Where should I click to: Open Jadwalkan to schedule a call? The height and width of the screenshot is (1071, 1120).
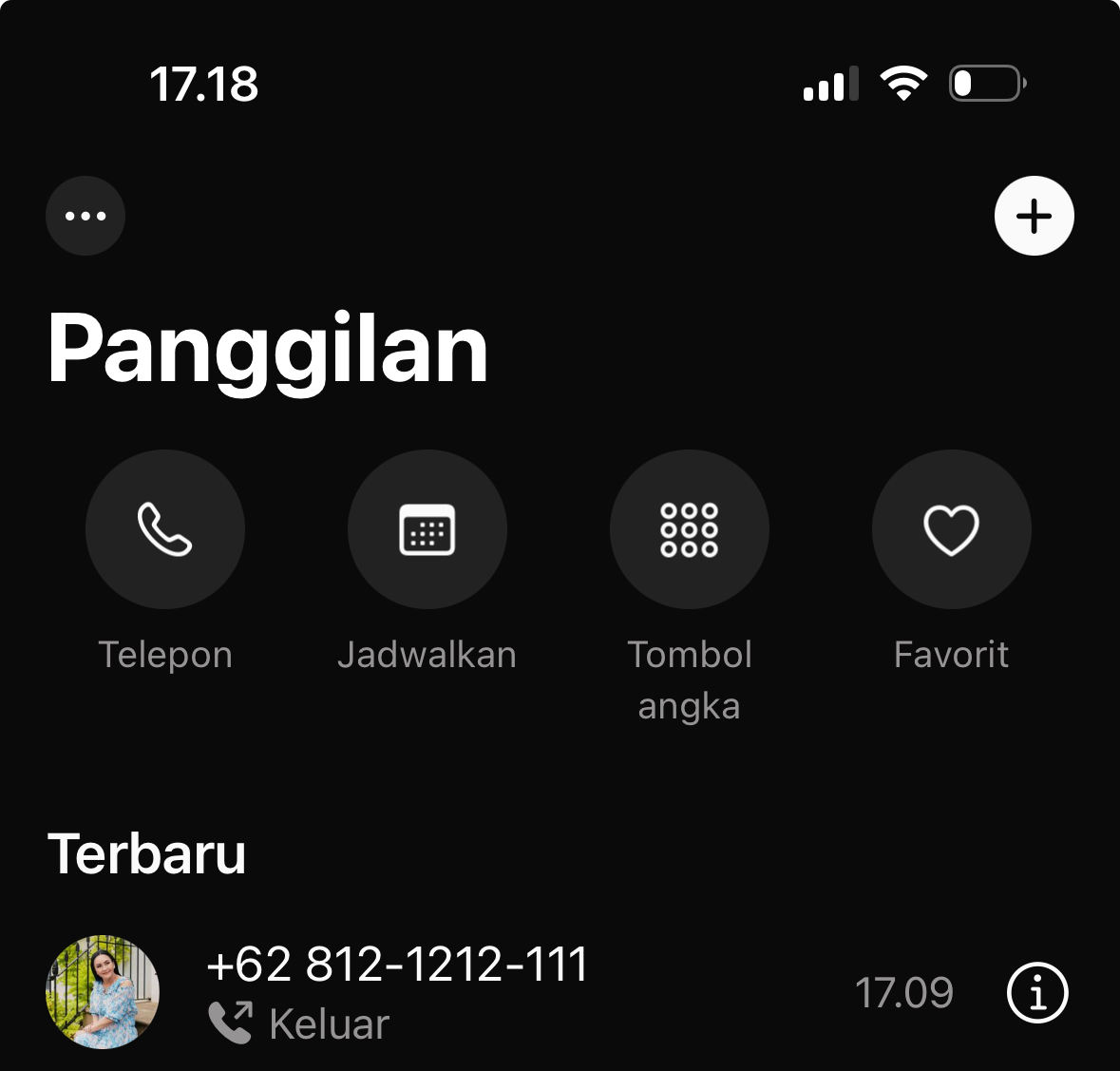pyautogui.click(x=427, y=529)
